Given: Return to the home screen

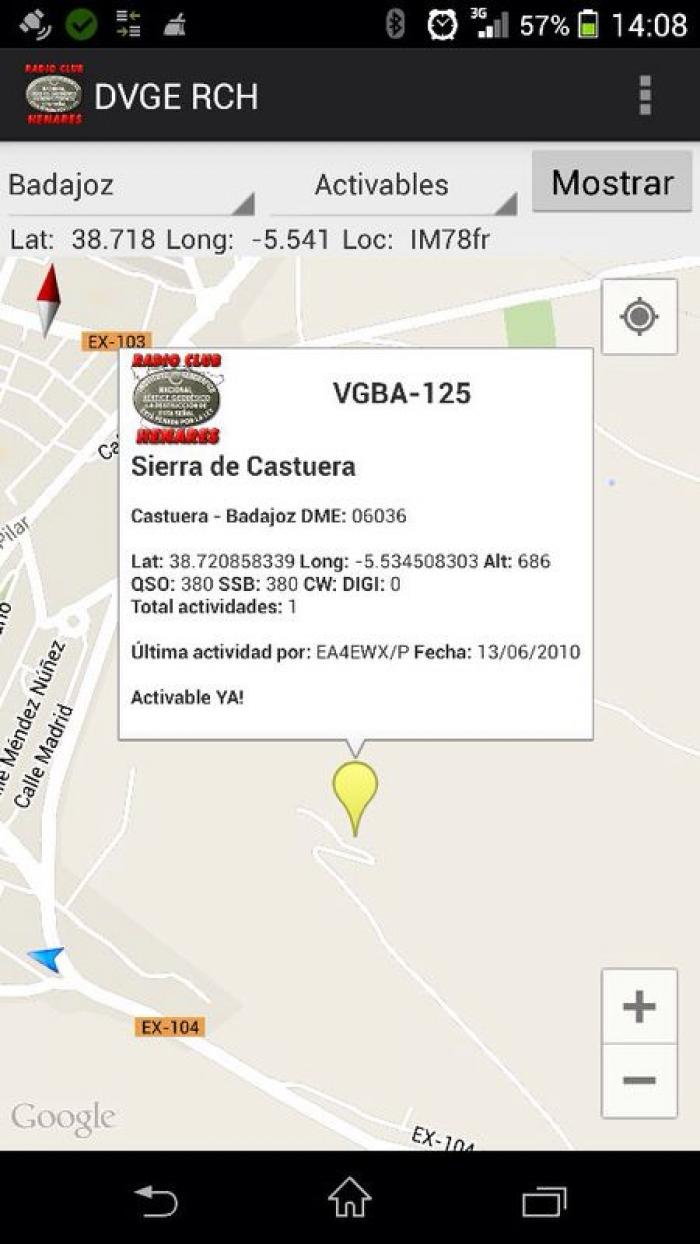Looking at the screenshot, I should tap(350, 1198).
